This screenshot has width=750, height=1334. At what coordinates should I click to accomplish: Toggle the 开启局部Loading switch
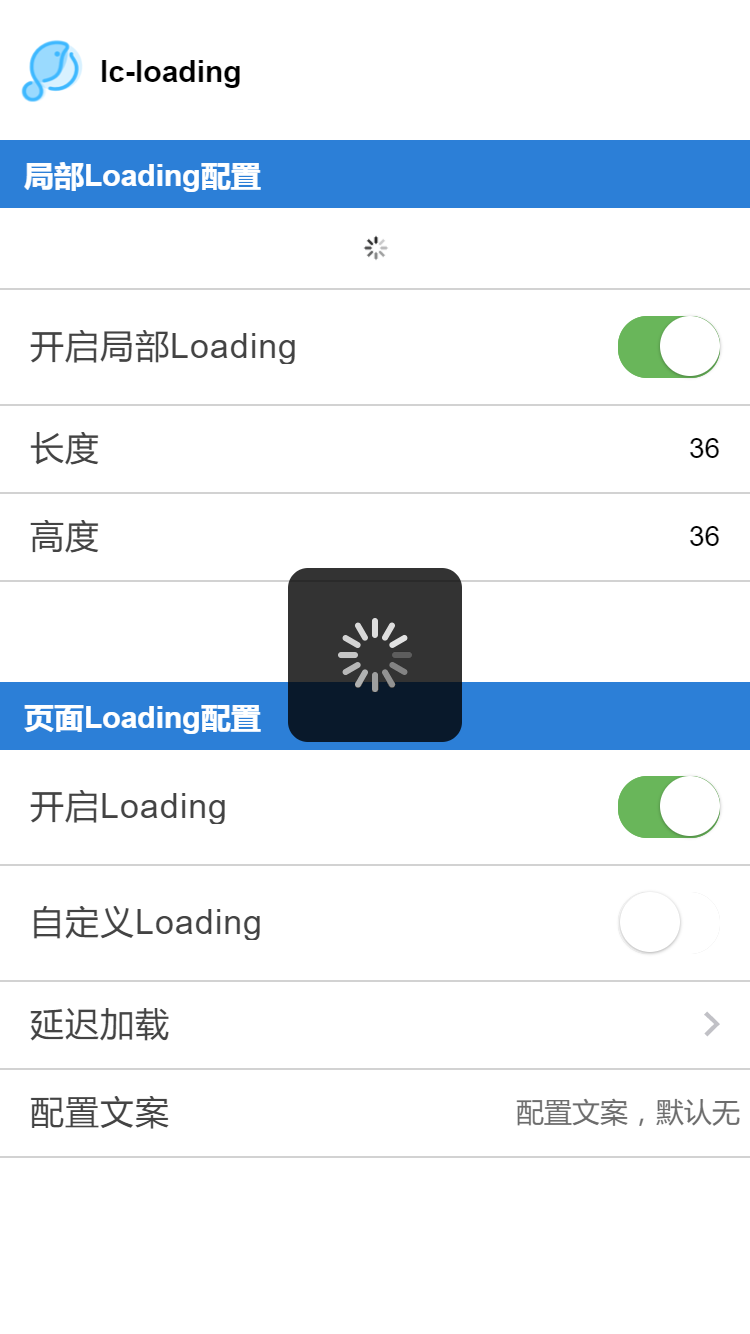668,347
